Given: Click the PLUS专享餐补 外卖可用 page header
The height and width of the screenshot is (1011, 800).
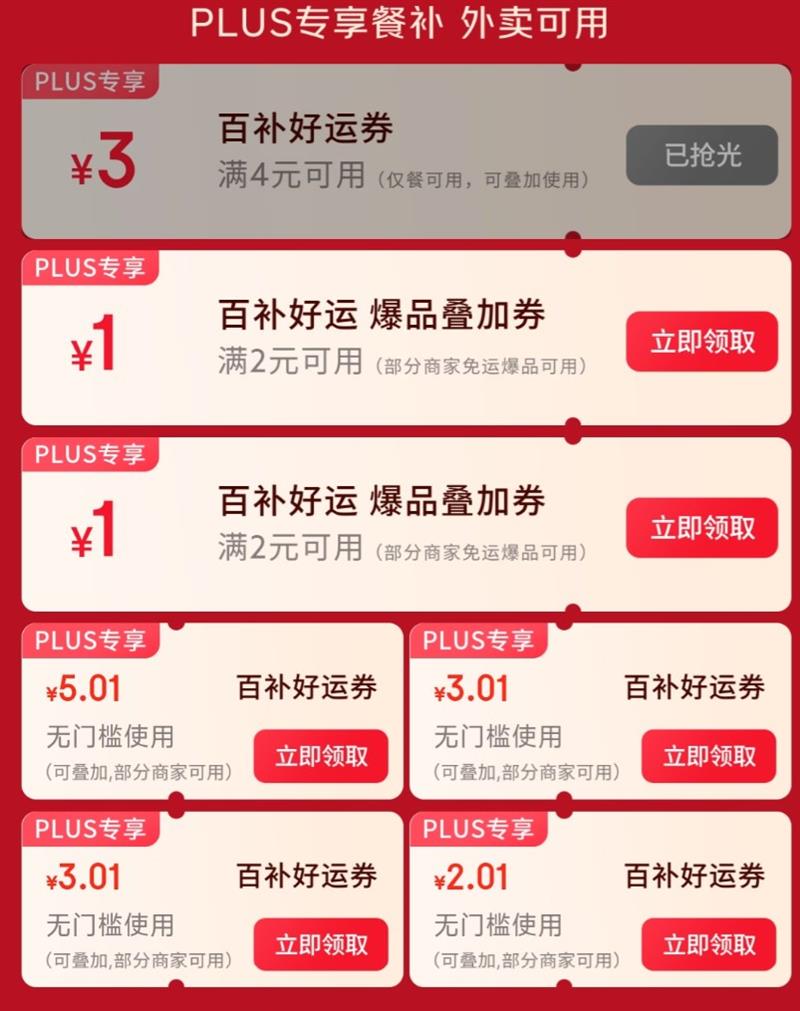Looking at the screenshot, I should coord(400,24).
